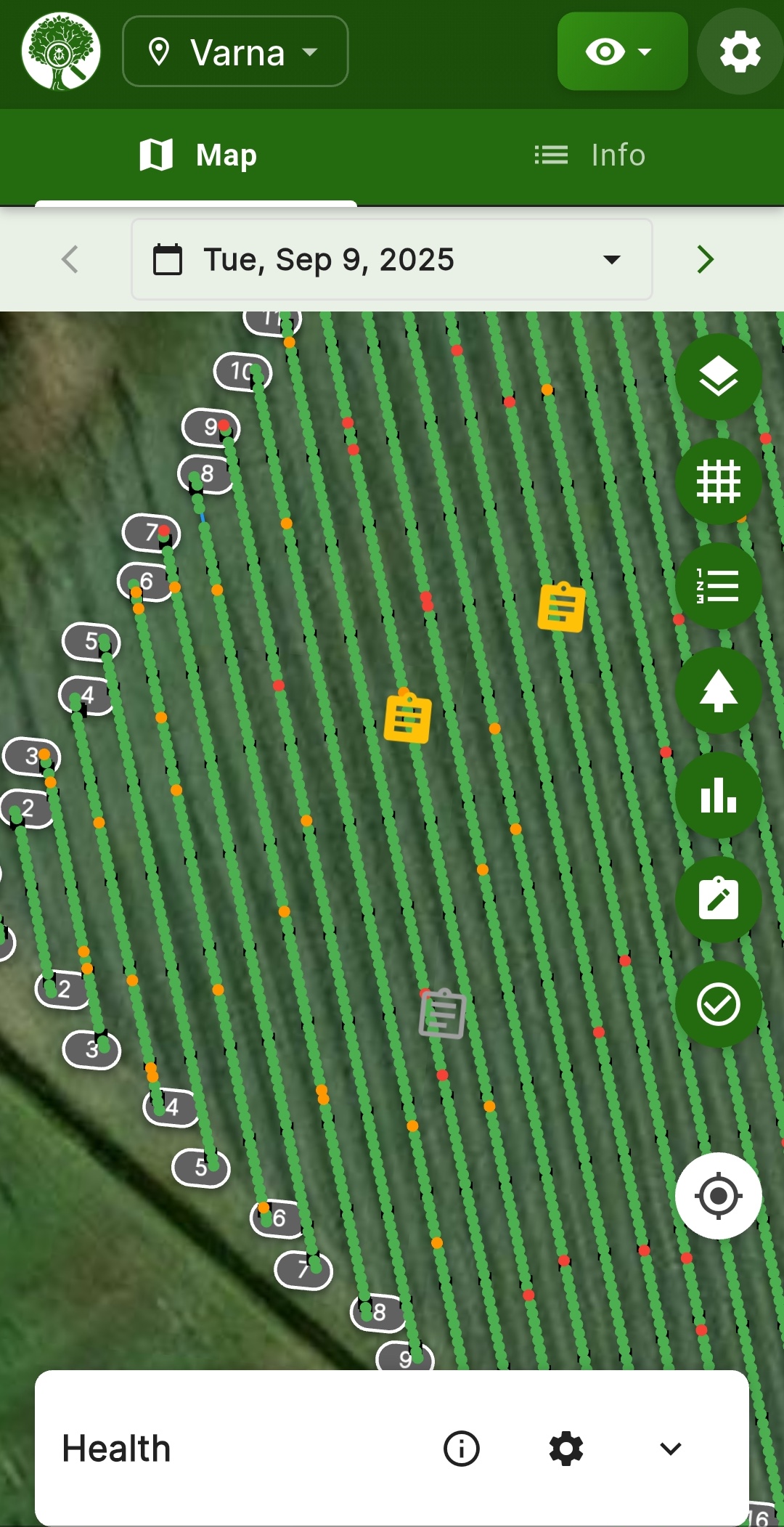The image size is (784, 1527).
Task: Open Health panel settings gear
Action: coord(566,1449)
